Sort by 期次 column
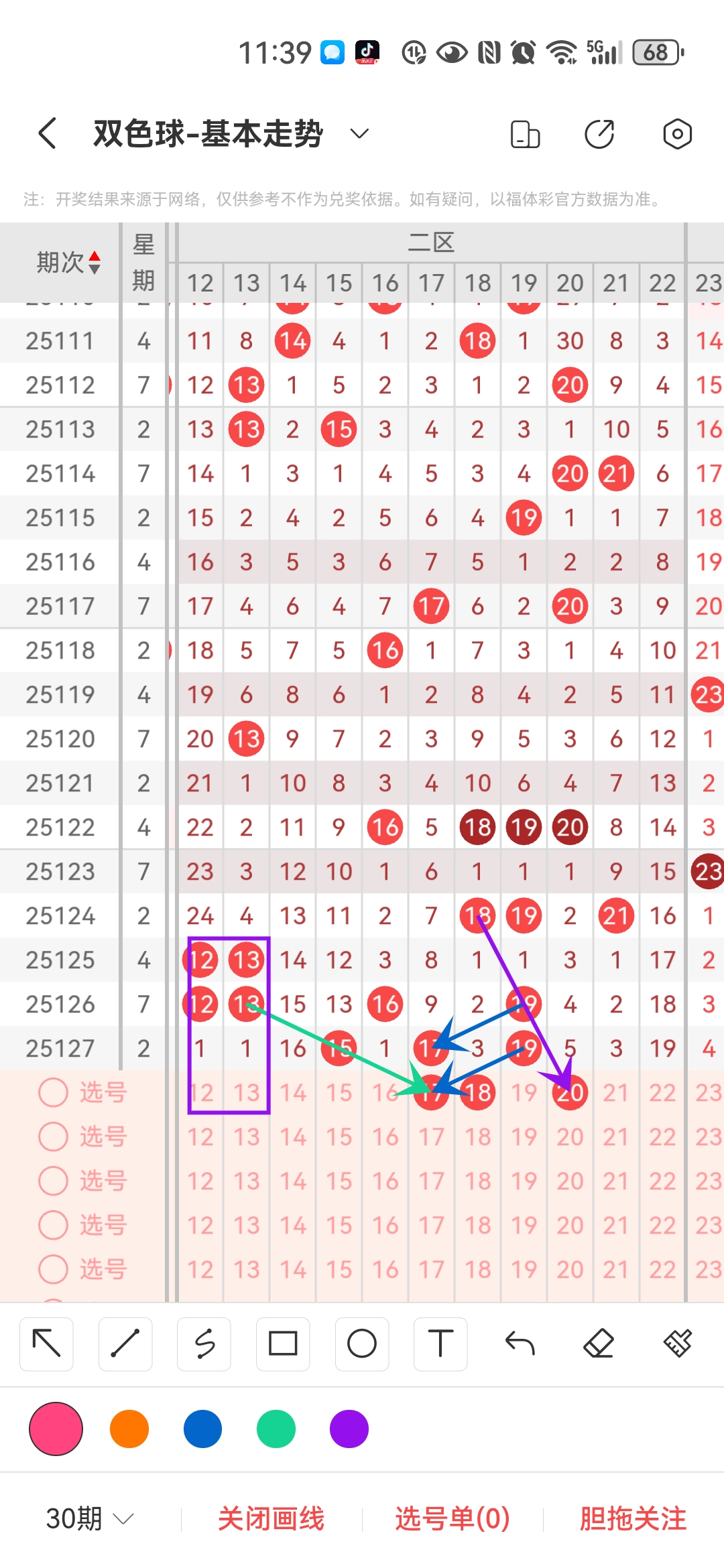Screen dimensions: 724x1568 67,262
